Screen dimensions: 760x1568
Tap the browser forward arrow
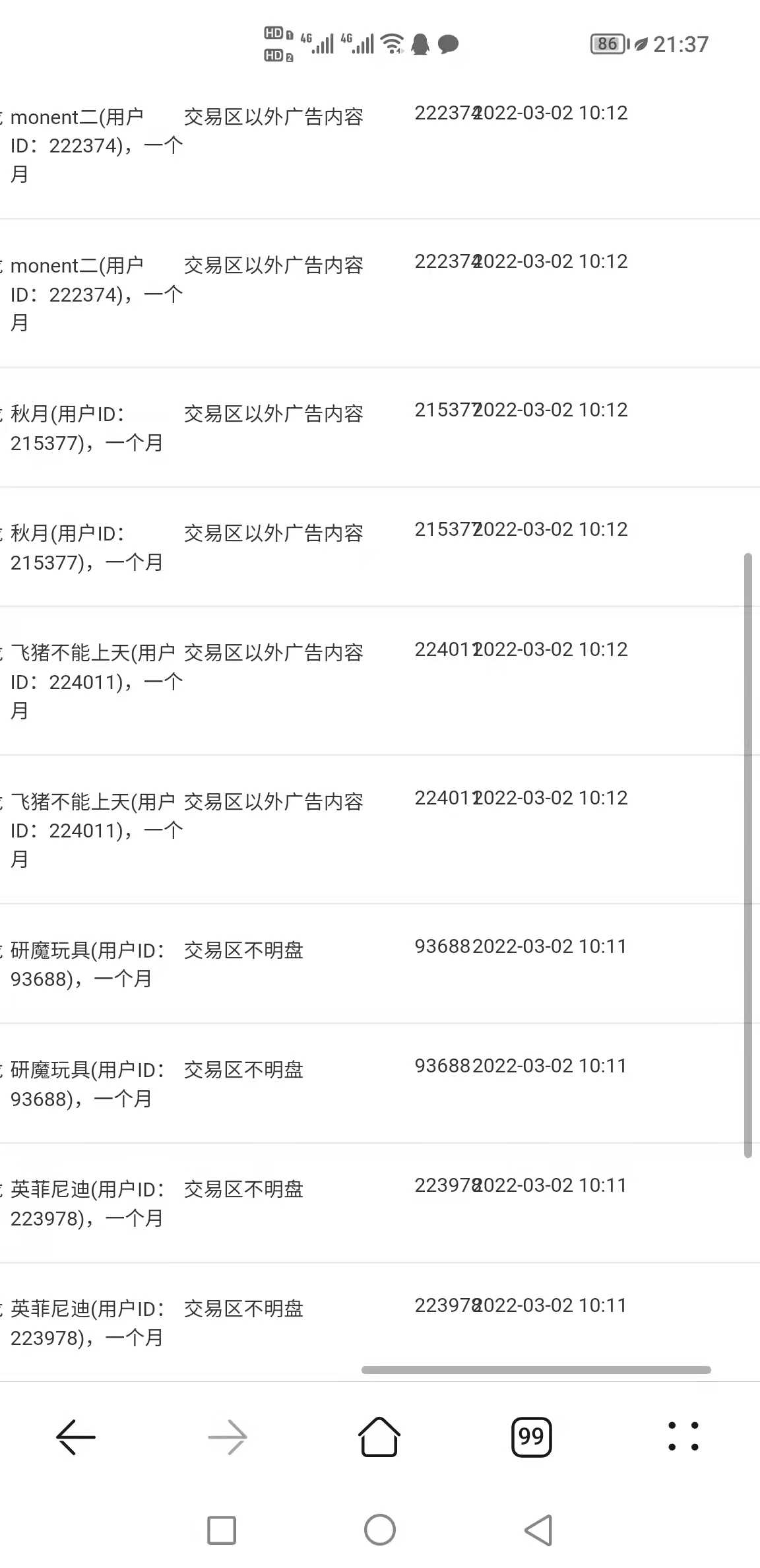[x=228, y=1437]
